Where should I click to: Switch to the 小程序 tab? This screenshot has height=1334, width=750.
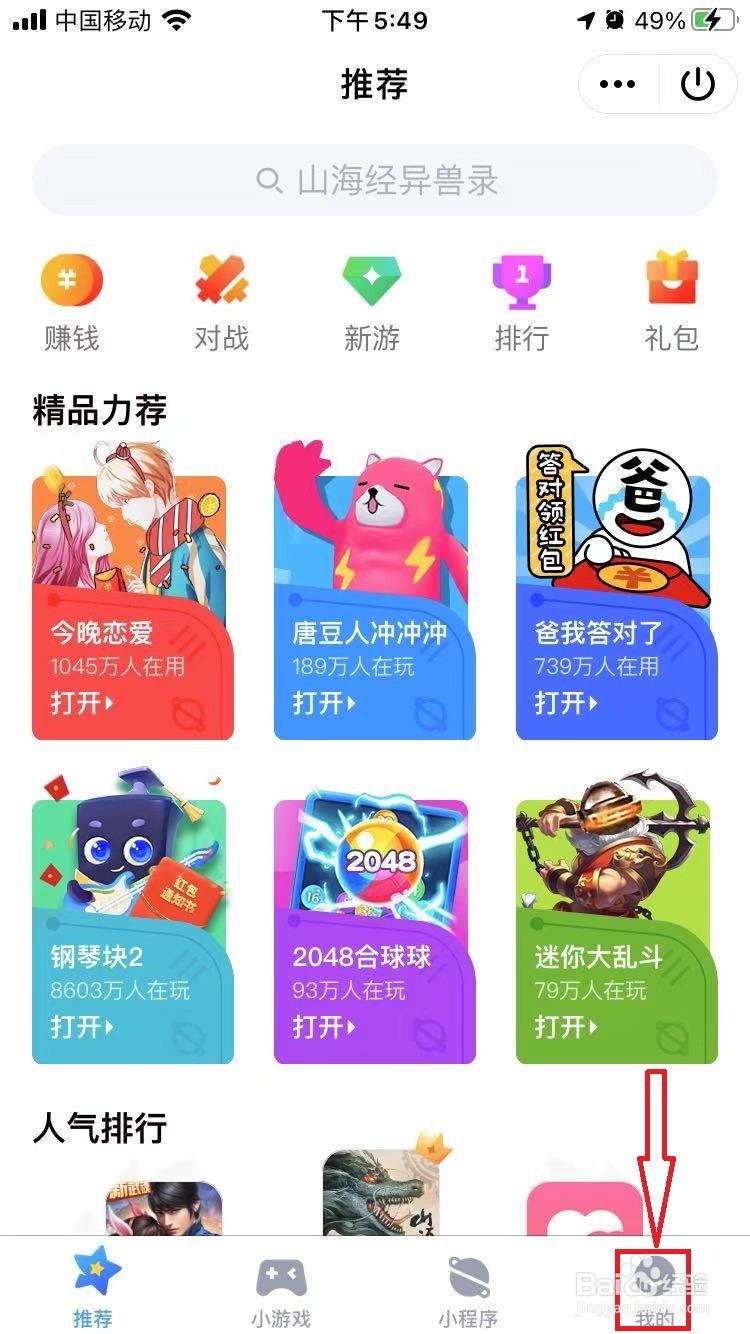[x=468, y=1289]
